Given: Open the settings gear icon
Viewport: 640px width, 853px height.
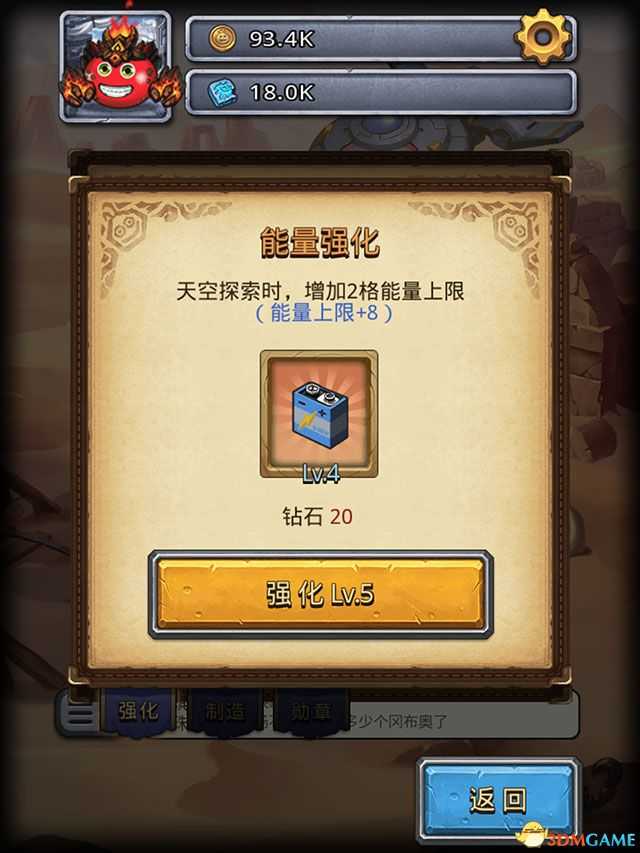Looking at the screenshot, I should click(x=545, y=38).
